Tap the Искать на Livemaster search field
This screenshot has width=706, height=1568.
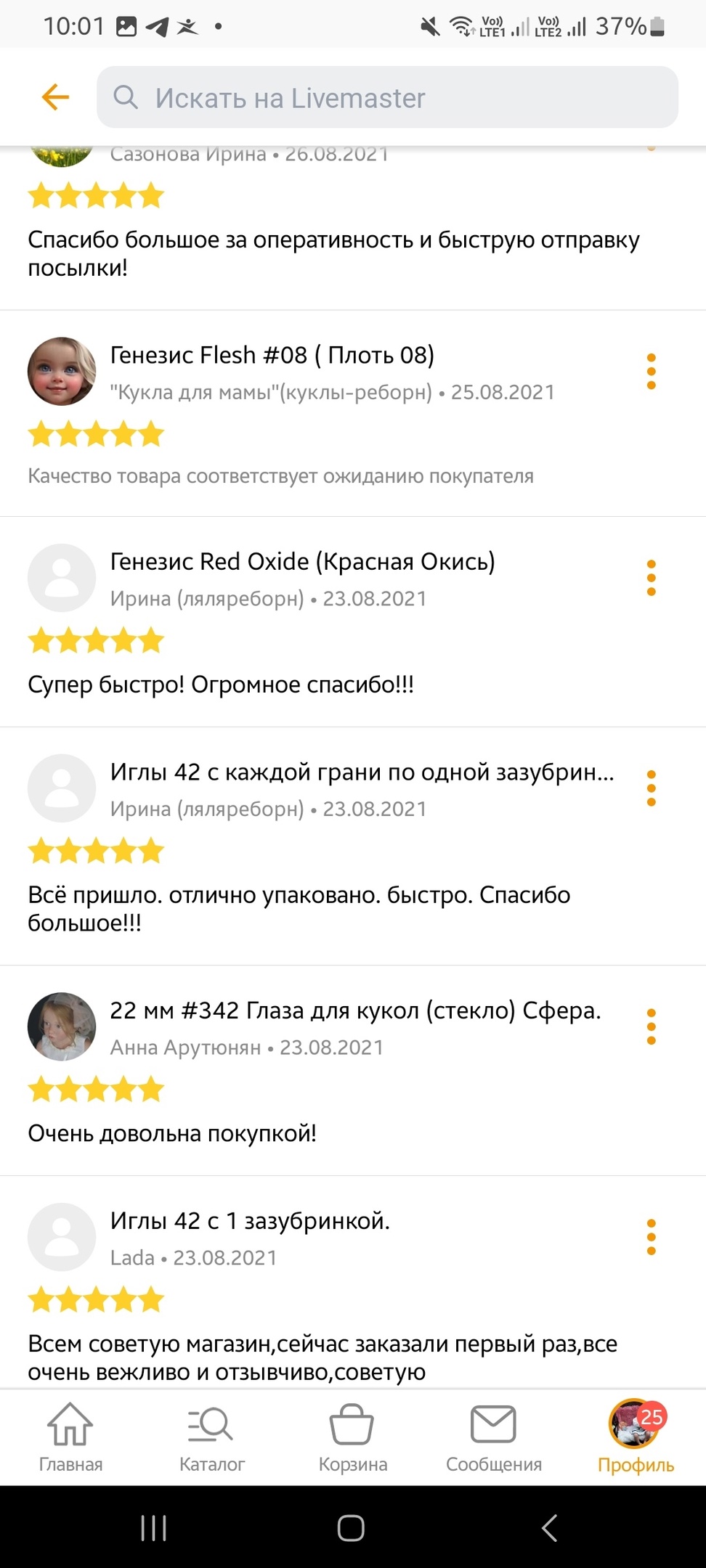(387, 97)
